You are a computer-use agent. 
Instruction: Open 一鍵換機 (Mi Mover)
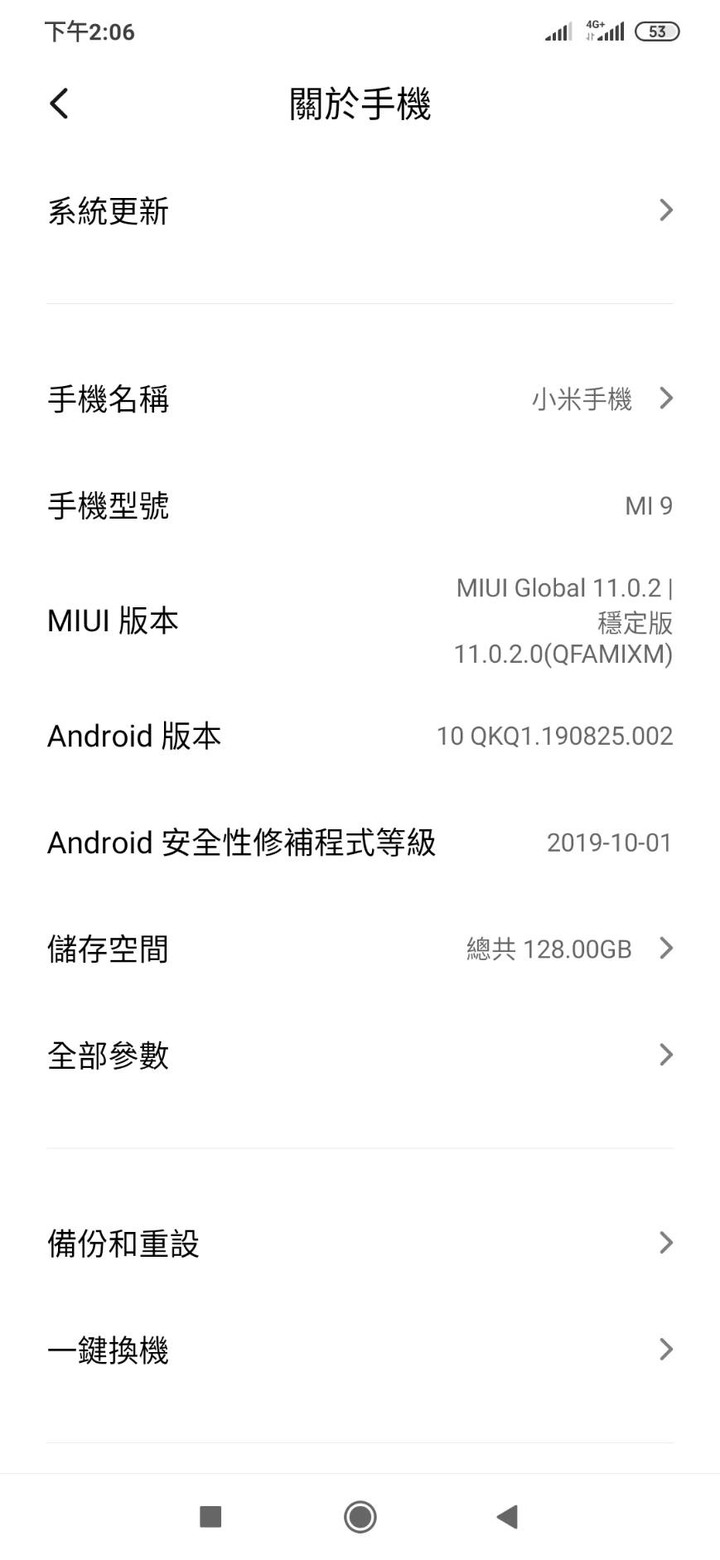coord(360,1351)
